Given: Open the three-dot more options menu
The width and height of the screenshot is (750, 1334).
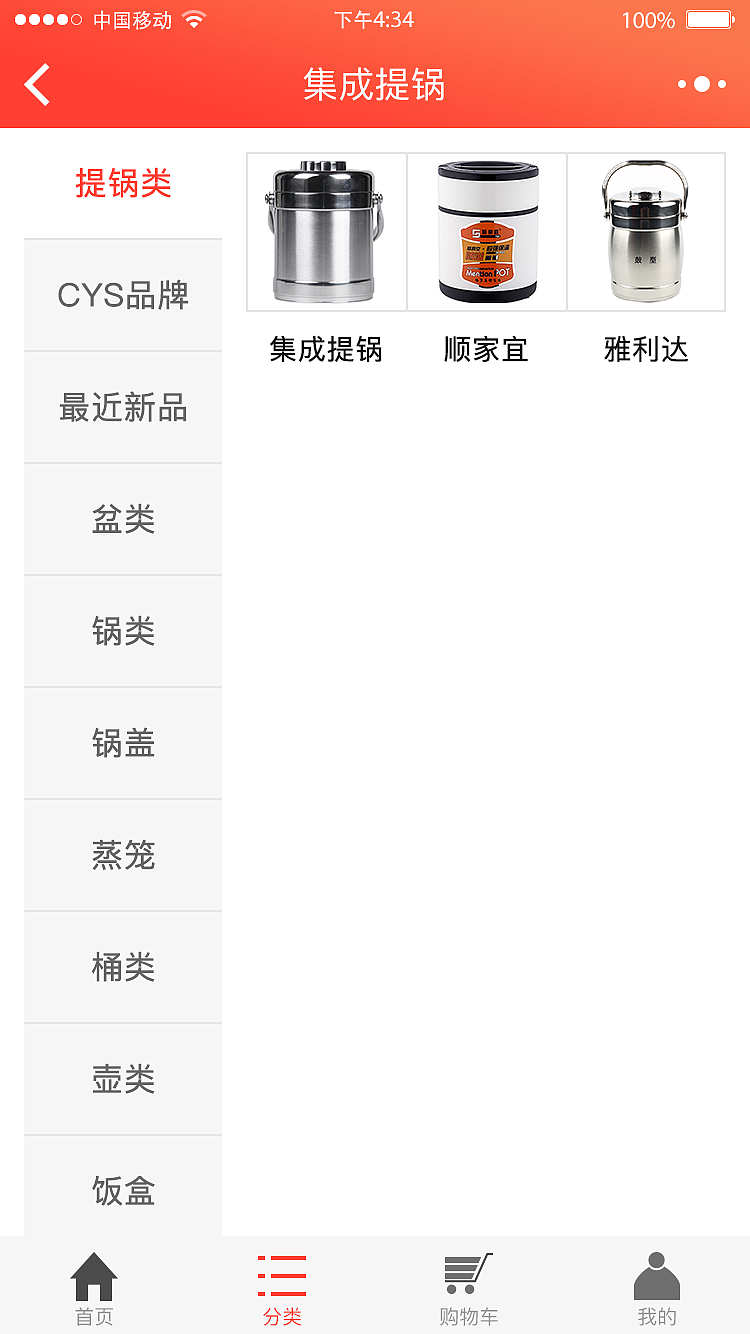Looking at the screenshot, I should (x=702, y=84).
